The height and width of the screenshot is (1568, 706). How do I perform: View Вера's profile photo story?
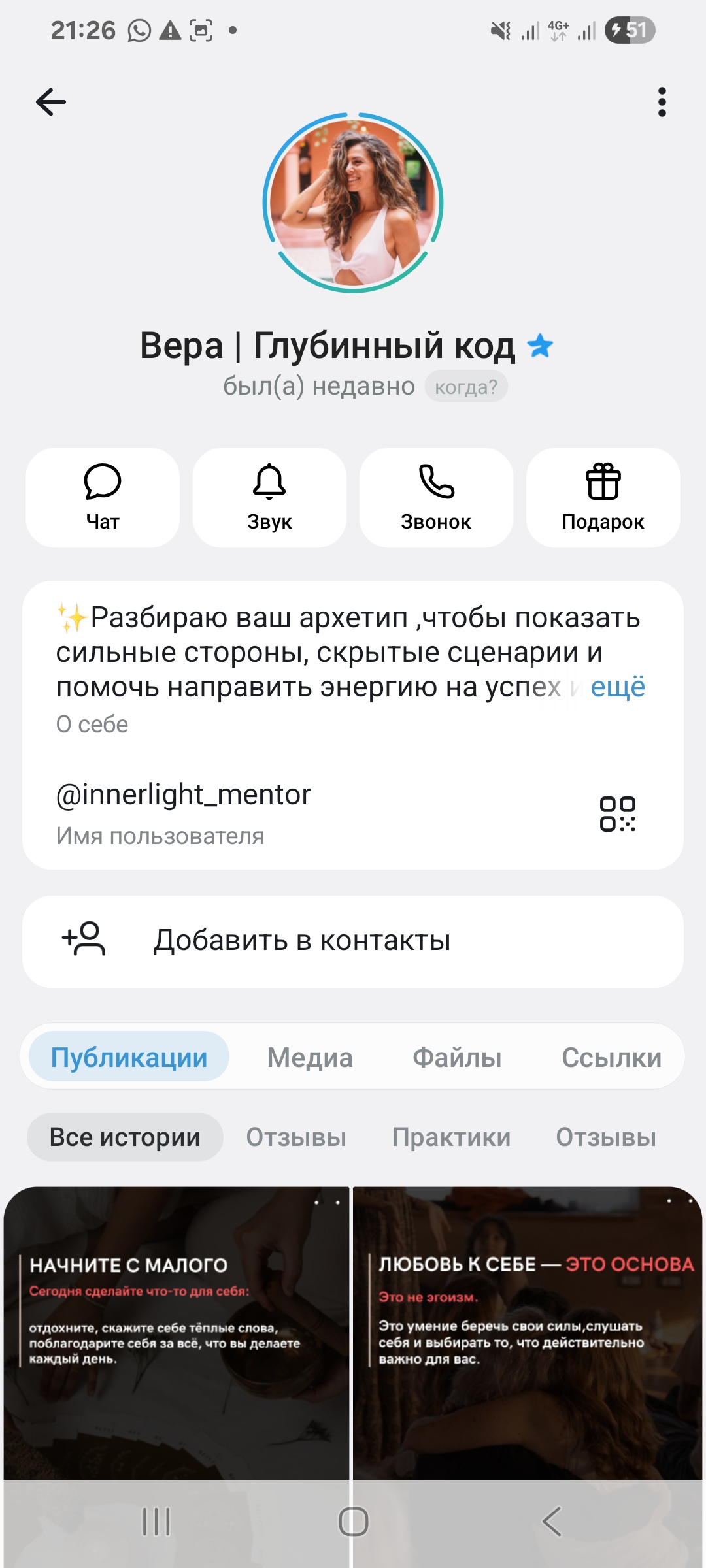click(x=353, y=203)
